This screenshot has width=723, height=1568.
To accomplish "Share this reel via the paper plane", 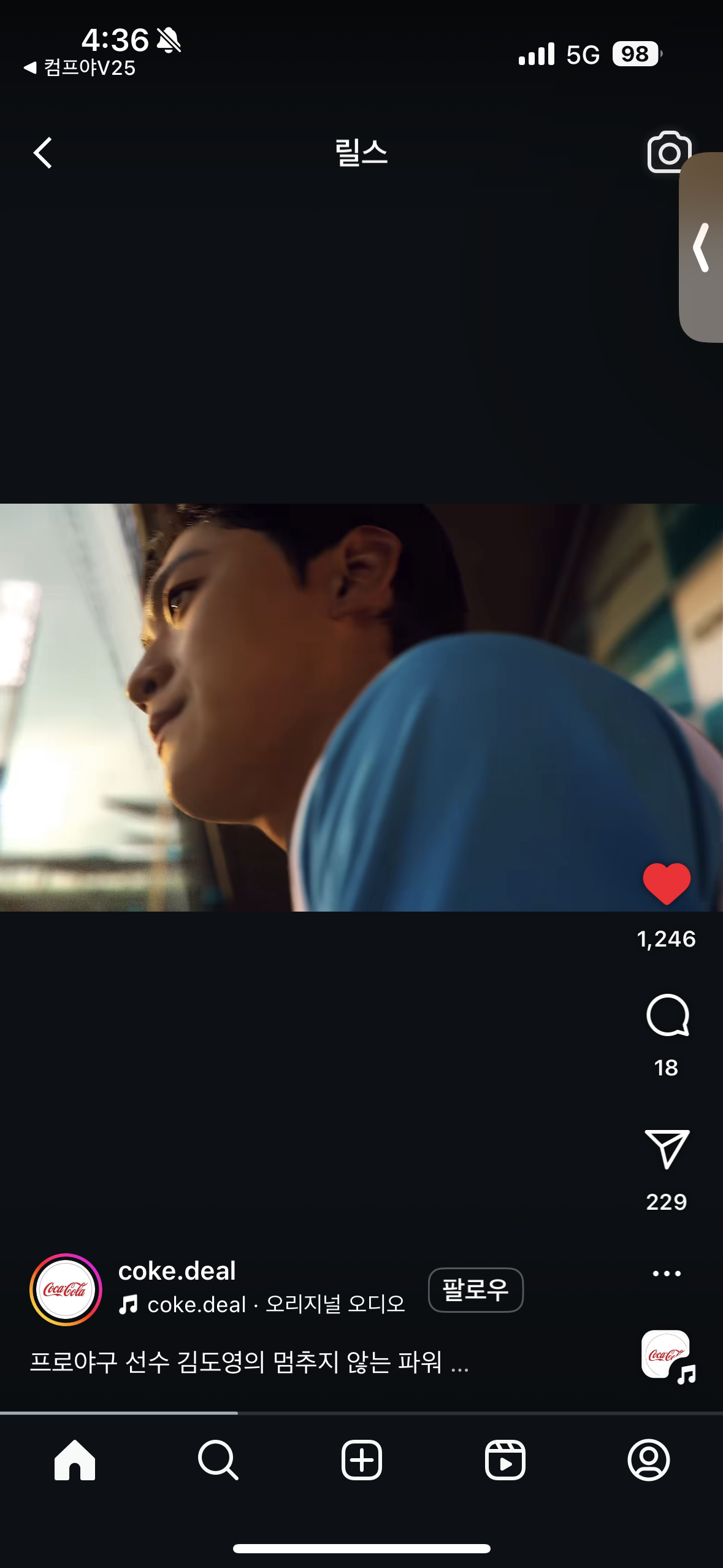I will coord(667,1148).
